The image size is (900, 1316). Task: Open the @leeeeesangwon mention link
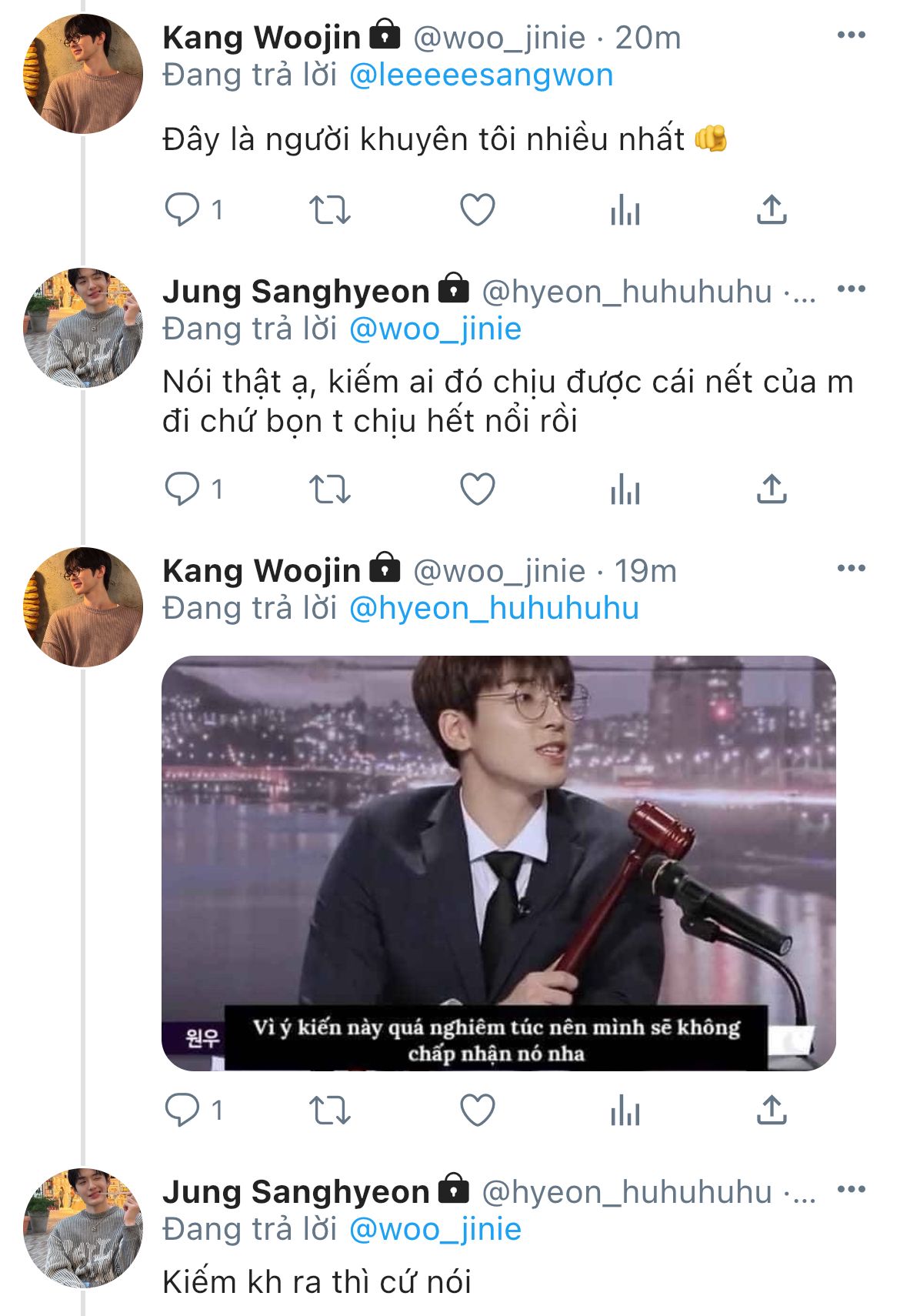tap(481, 75)
